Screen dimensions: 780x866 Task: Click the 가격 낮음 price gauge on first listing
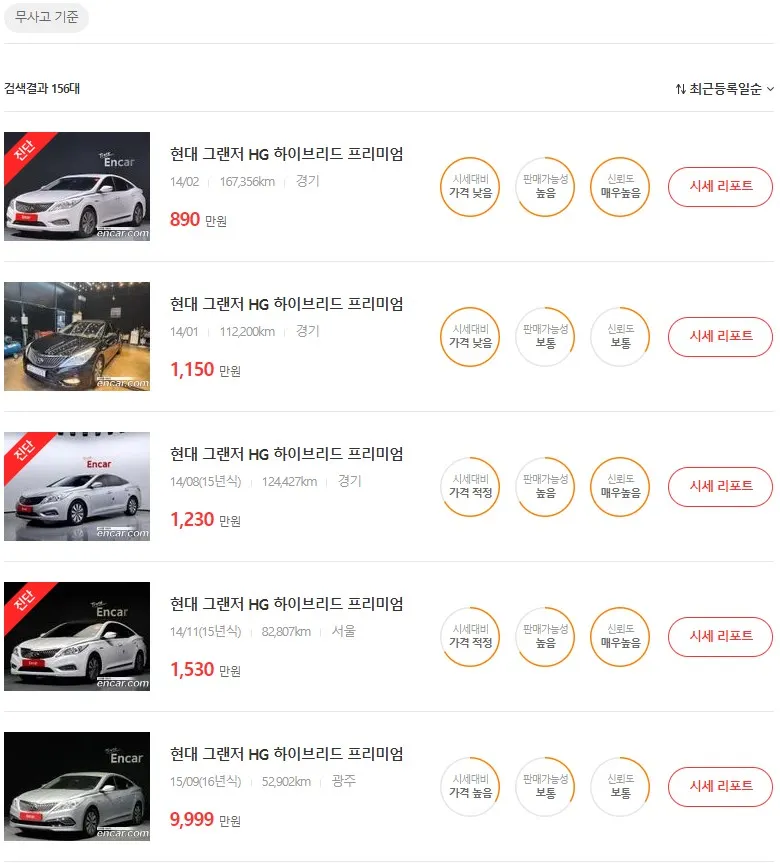click(x=470, y=187)
